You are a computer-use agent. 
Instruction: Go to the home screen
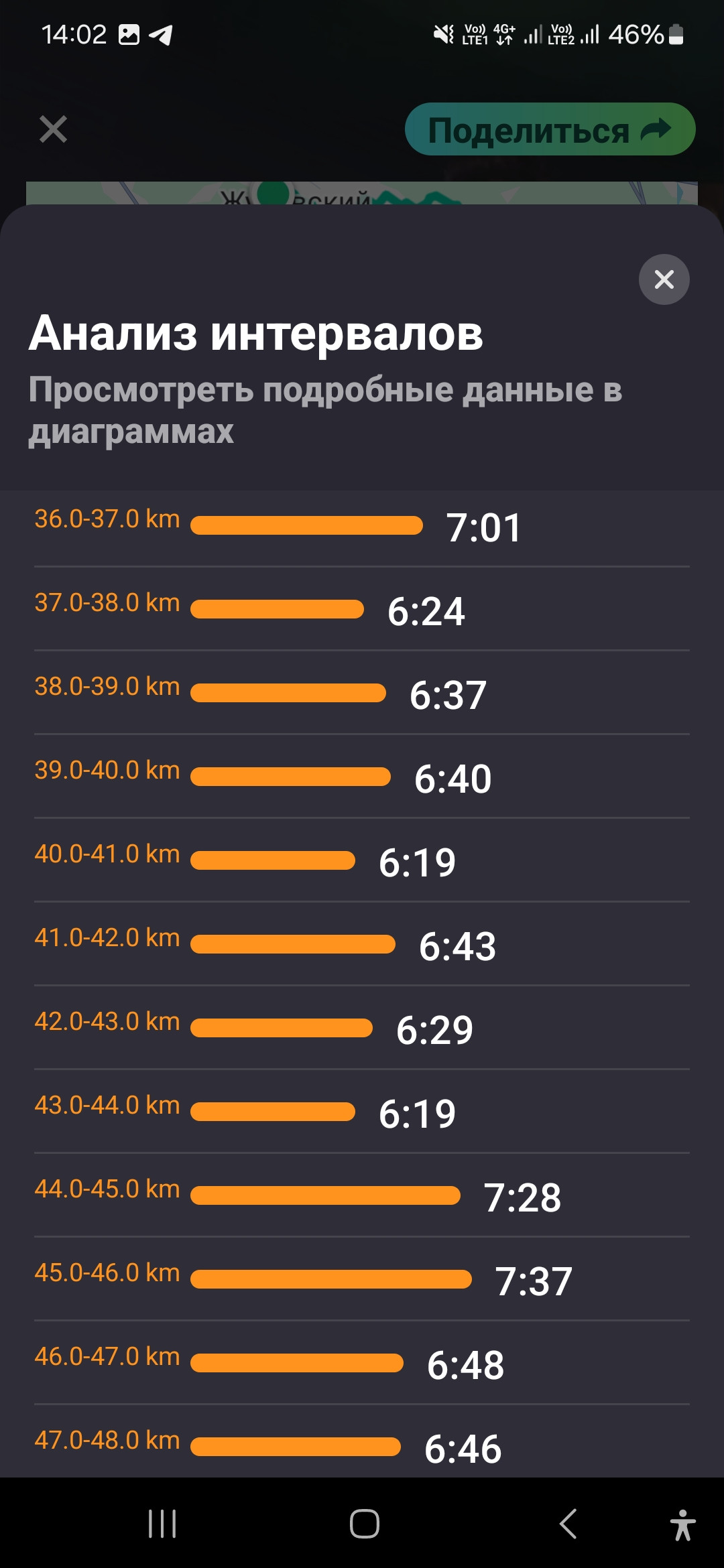point(365,1524)
